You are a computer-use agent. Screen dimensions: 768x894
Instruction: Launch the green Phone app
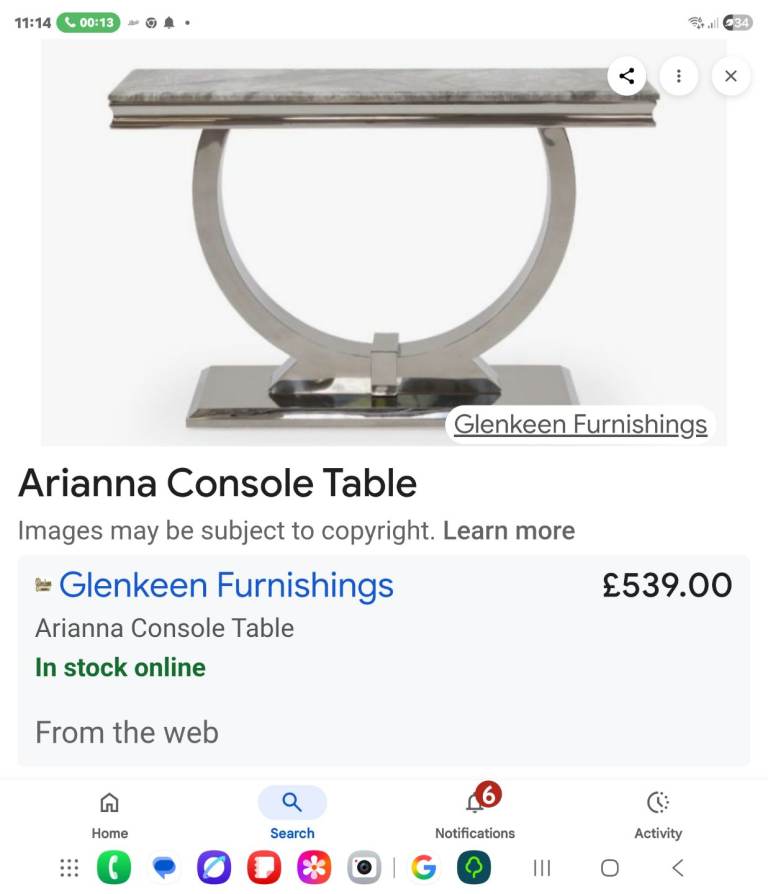coord(114,868)
